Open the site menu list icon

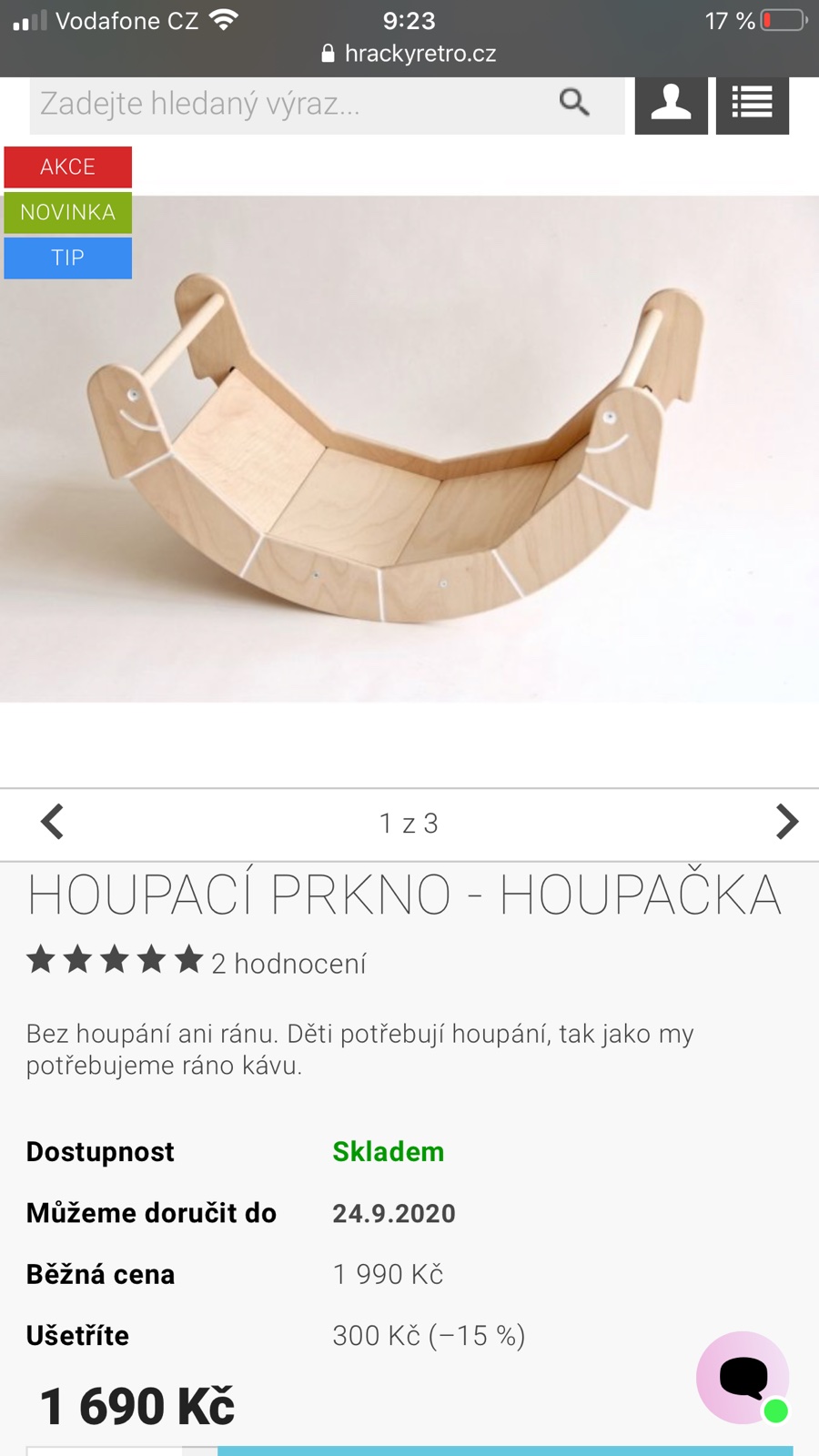[x=752, y=103]
